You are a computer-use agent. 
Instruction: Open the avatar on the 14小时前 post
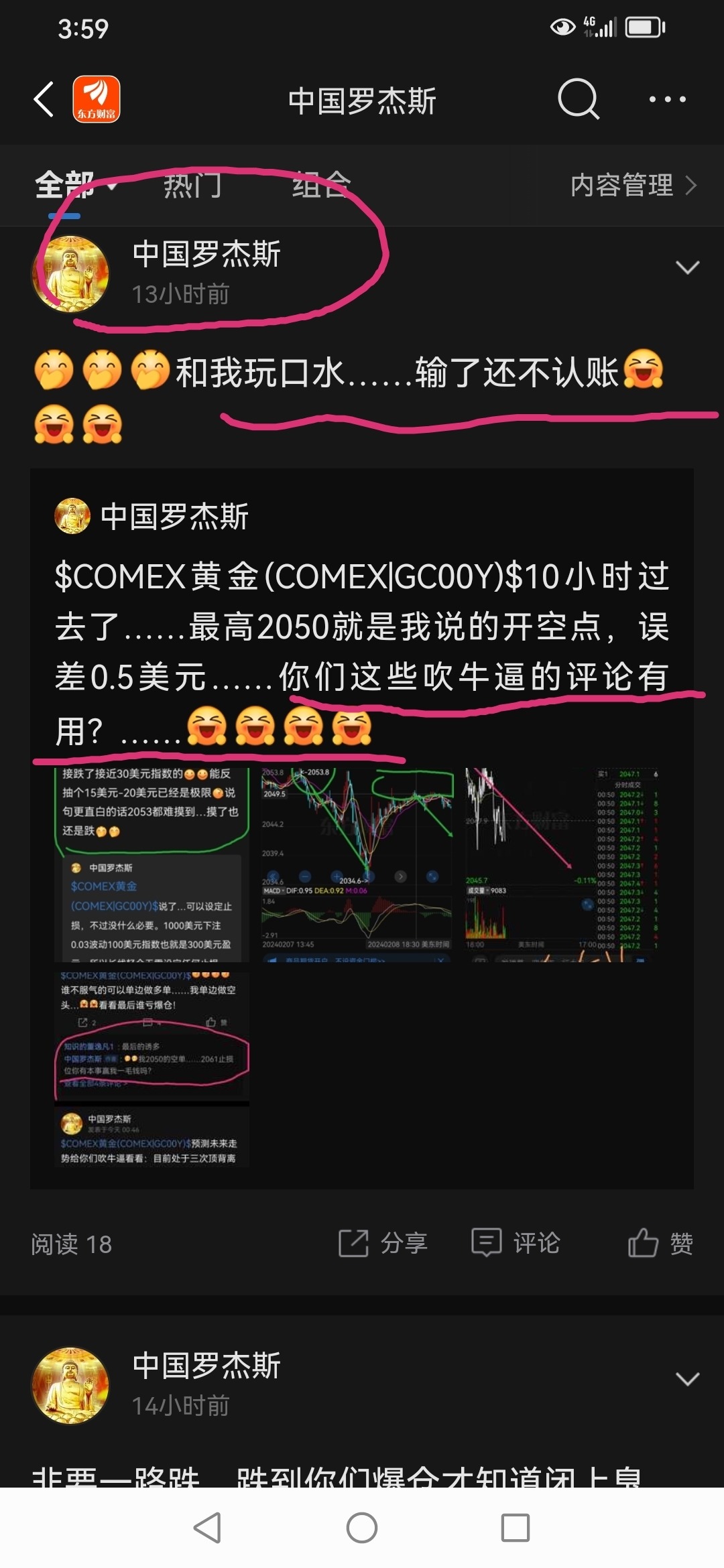click(70, 1384)
